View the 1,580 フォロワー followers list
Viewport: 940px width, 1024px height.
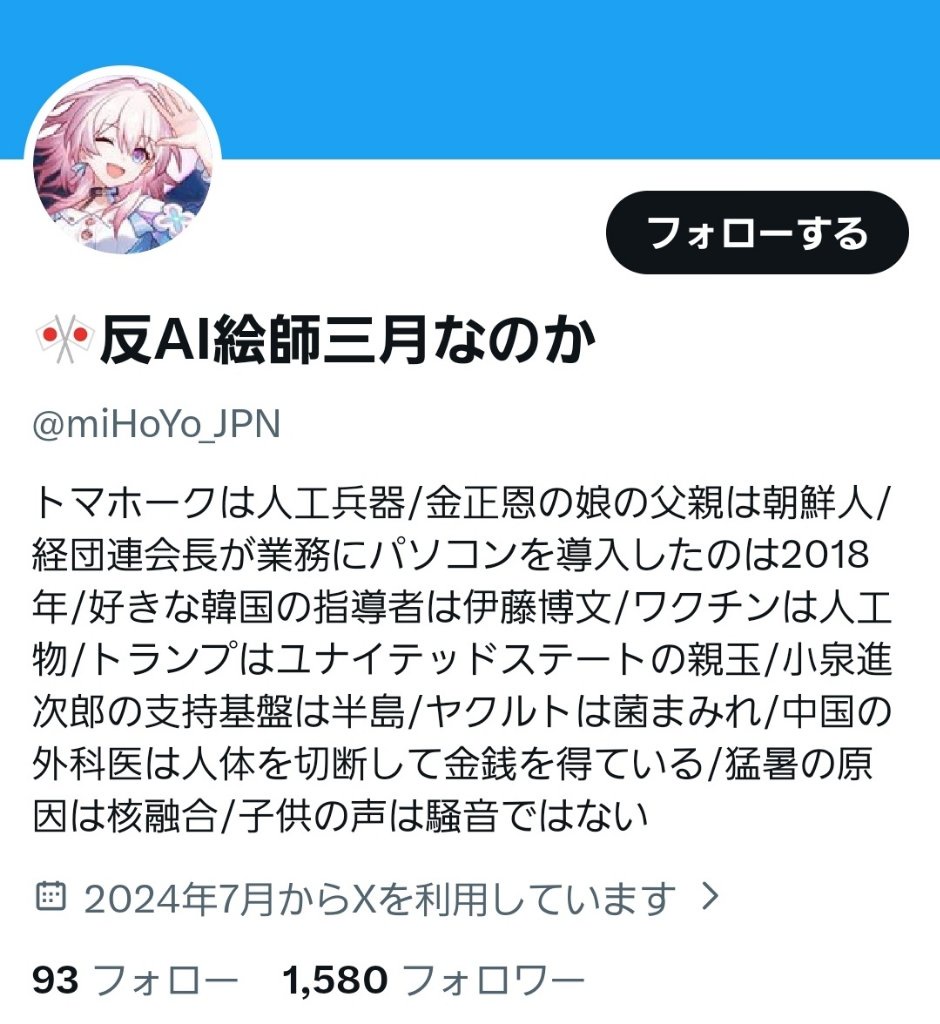(x=433, y=980)
